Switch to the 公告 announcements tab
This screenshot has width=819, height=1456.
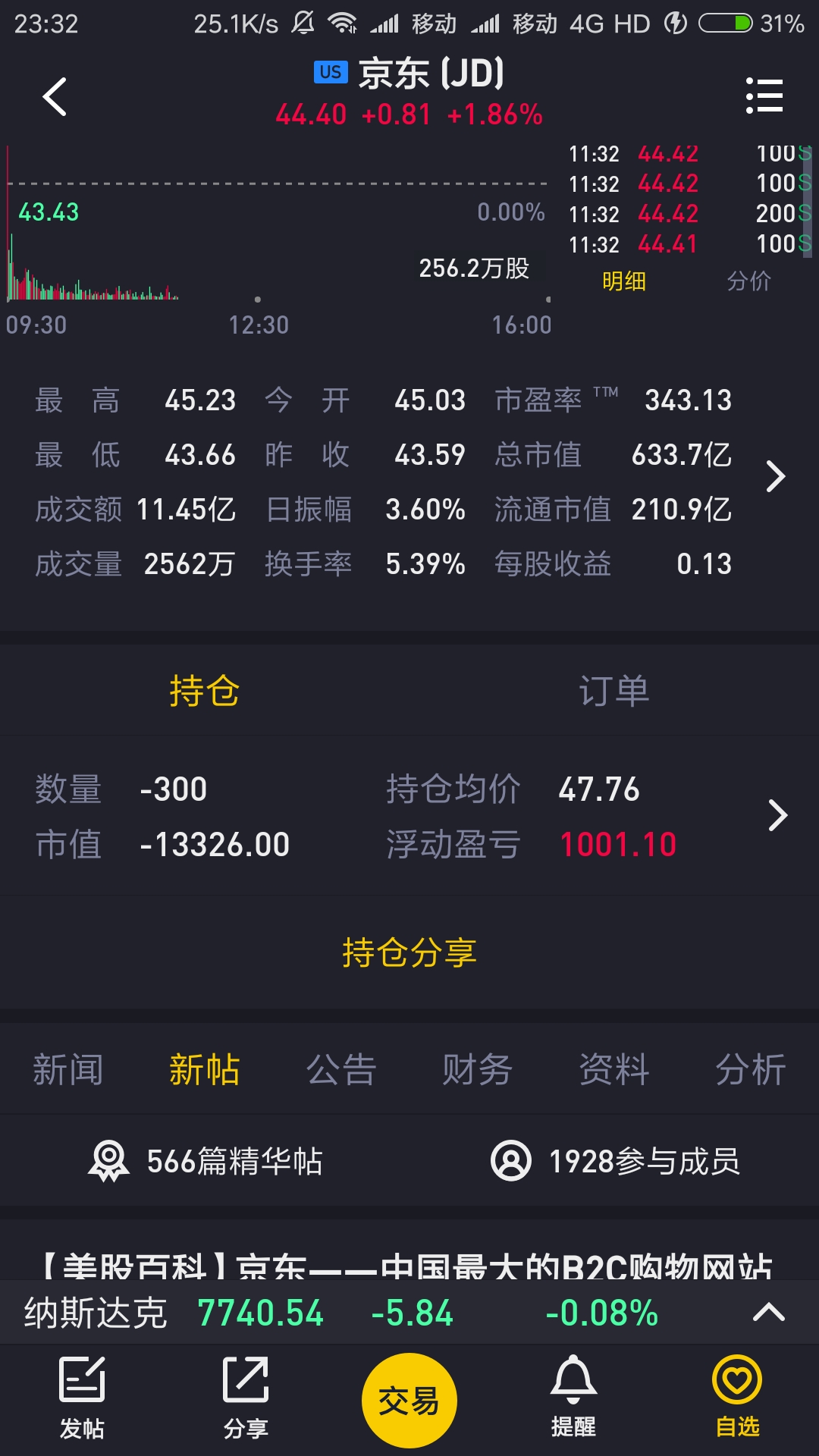341,1069
